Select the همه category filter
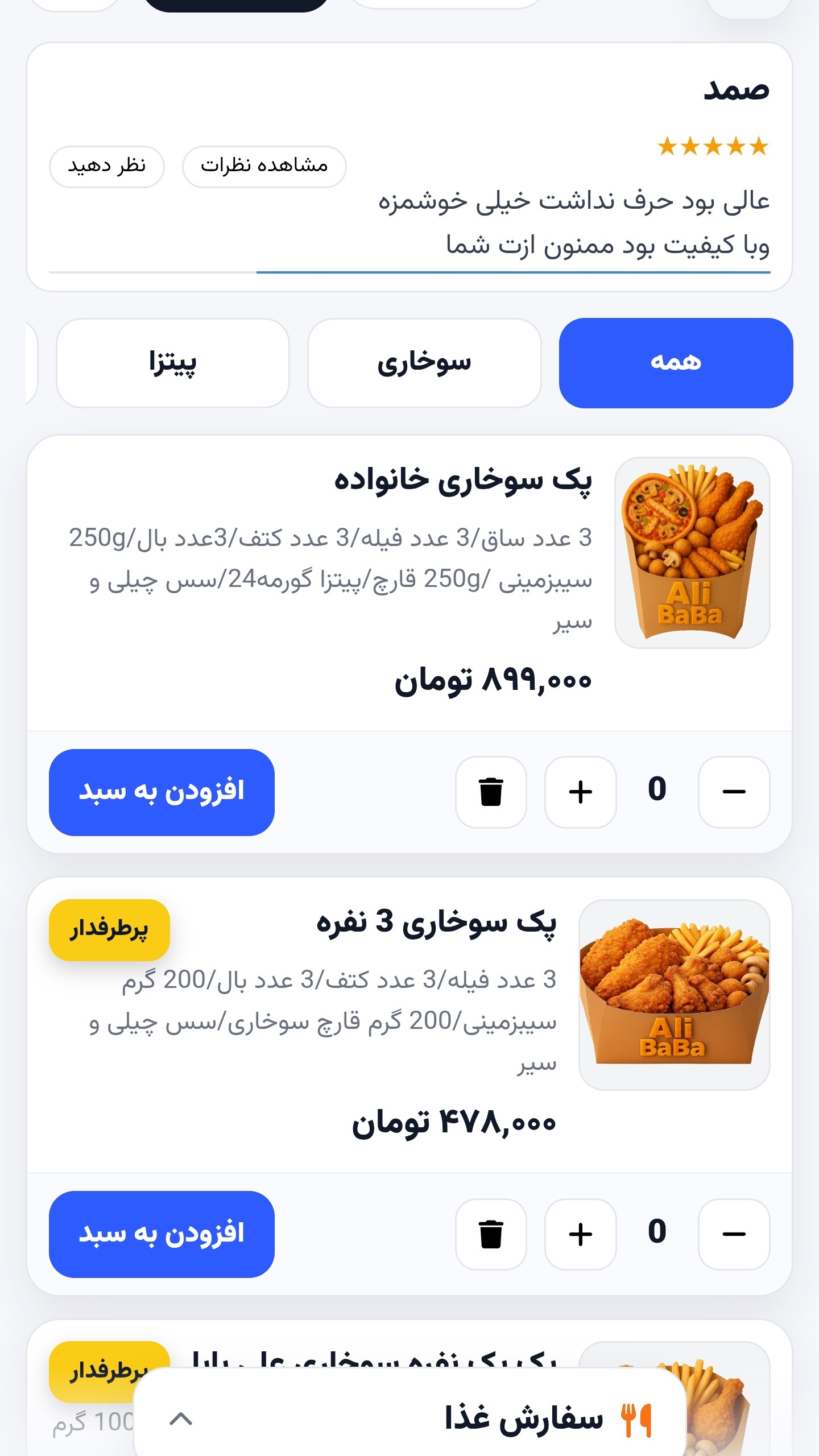Screen dimensions: 819x1456 coord(675,365)
